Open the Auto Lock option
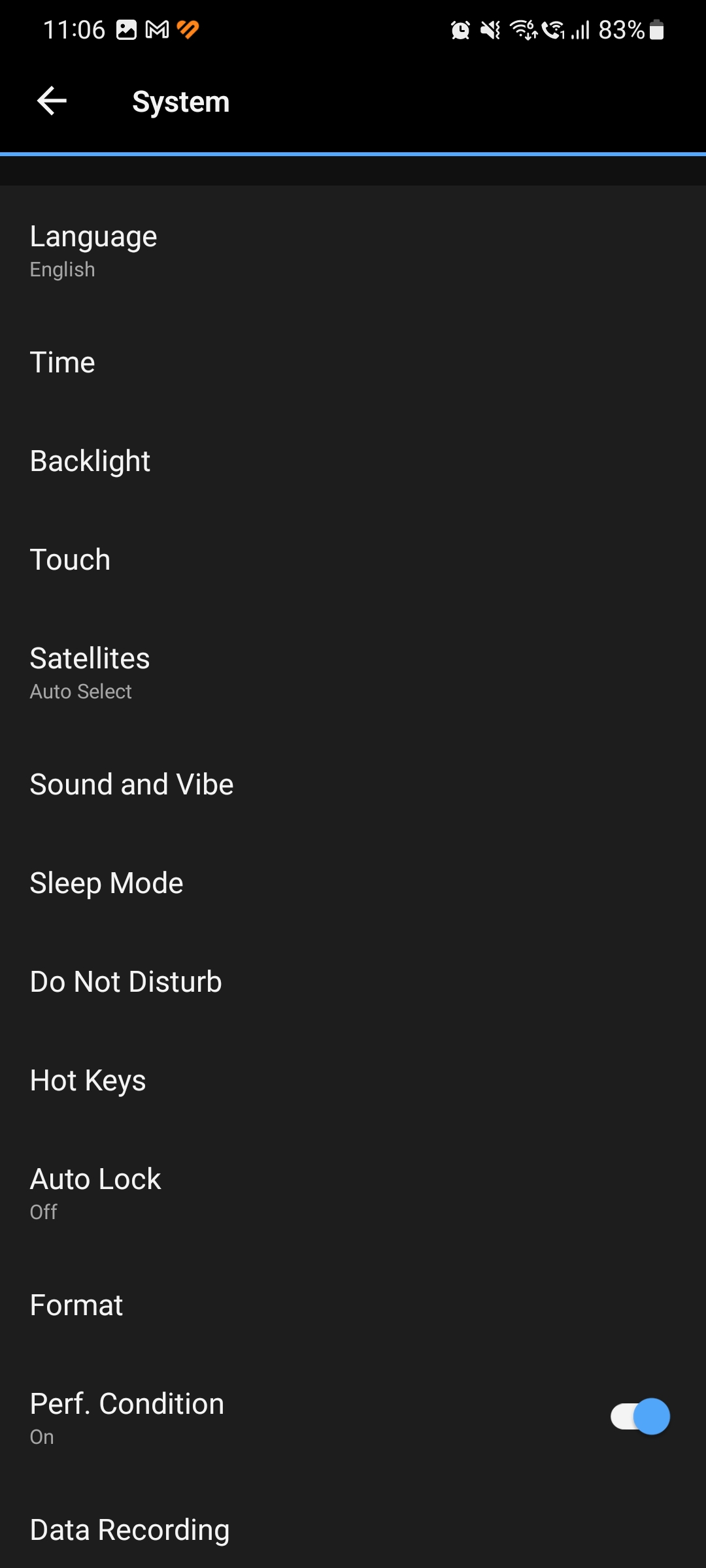Viewport: 706px width, 1568px height. coord(353,1194)
